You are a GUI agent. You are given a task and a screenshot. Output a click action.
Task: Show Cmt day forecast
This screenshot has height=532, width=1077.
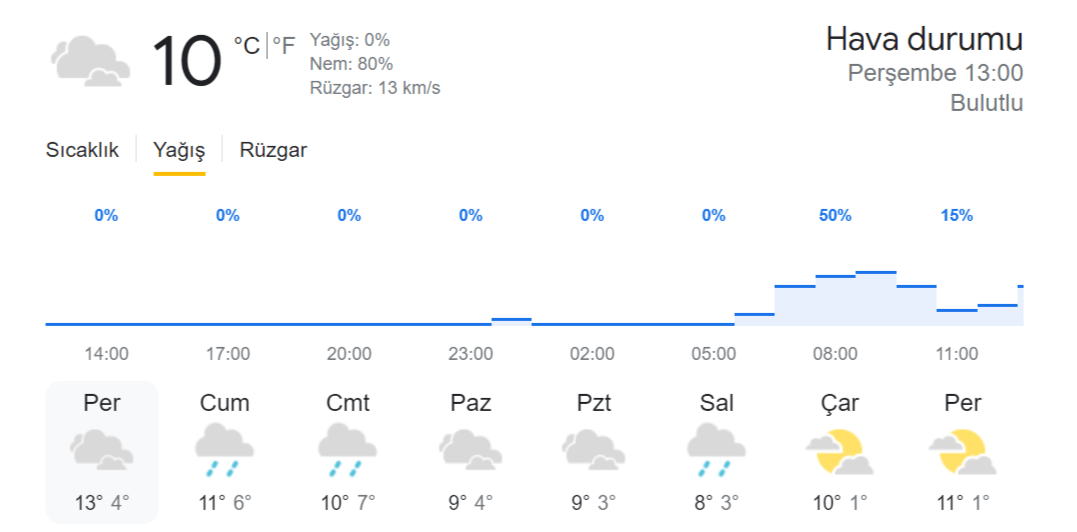coord(347,451)
